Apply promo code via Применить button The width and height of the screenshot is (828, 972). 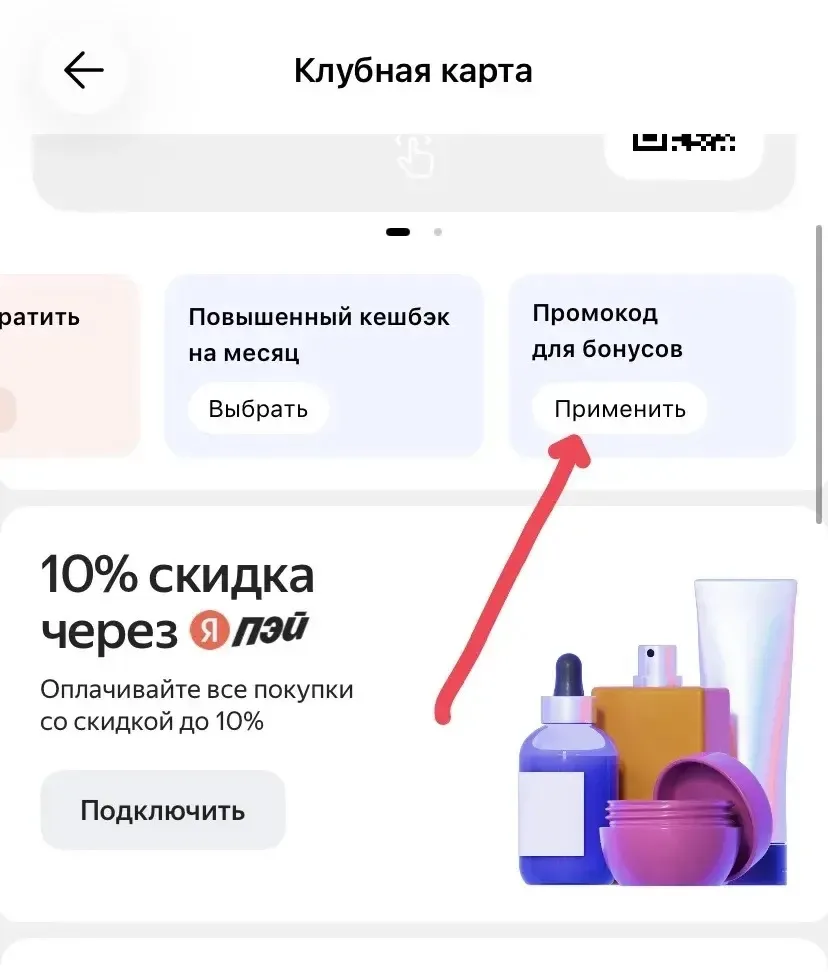click(x=620, y=409)
